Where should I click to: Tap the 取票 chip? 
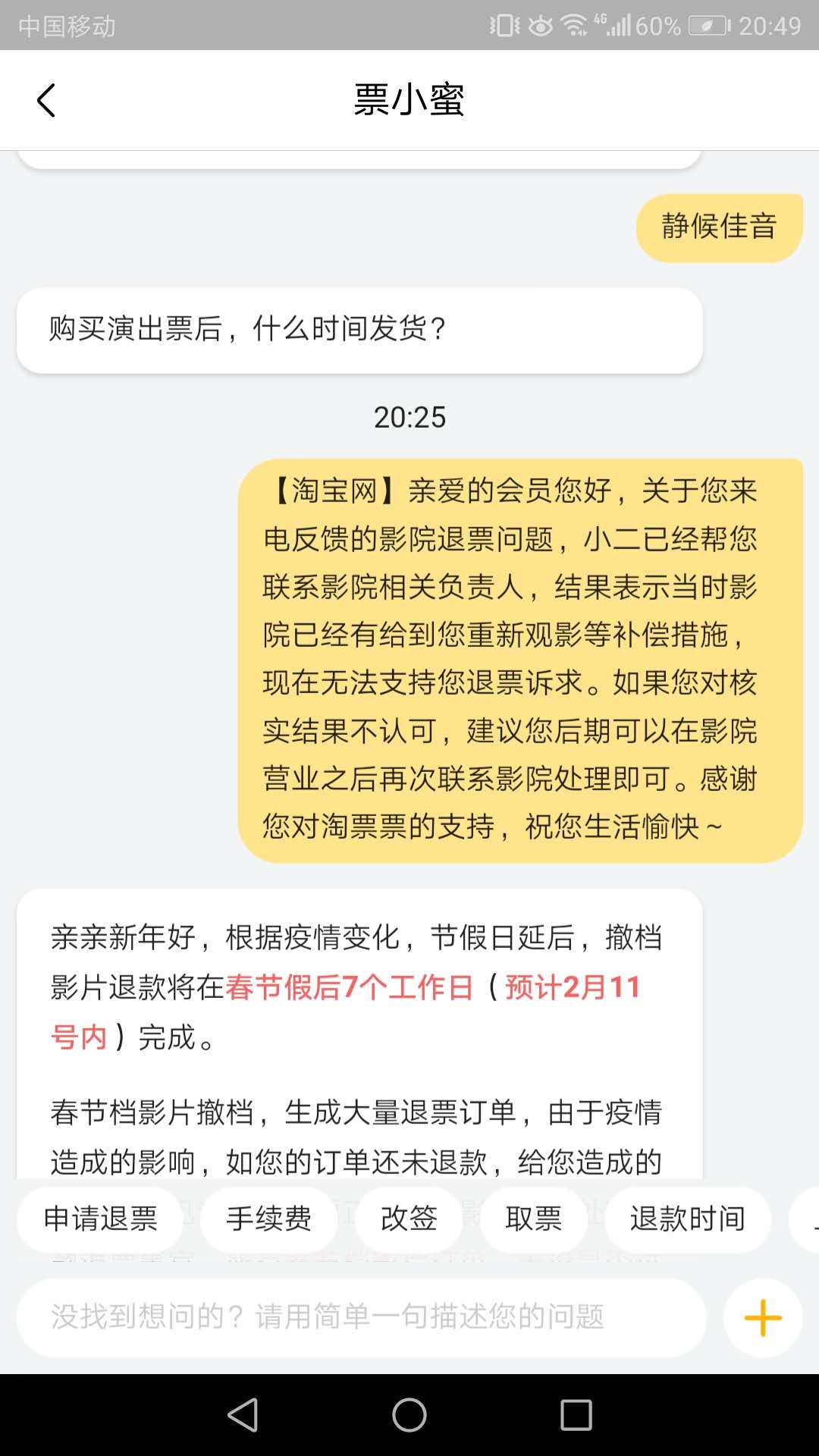tap(534, 1219)
